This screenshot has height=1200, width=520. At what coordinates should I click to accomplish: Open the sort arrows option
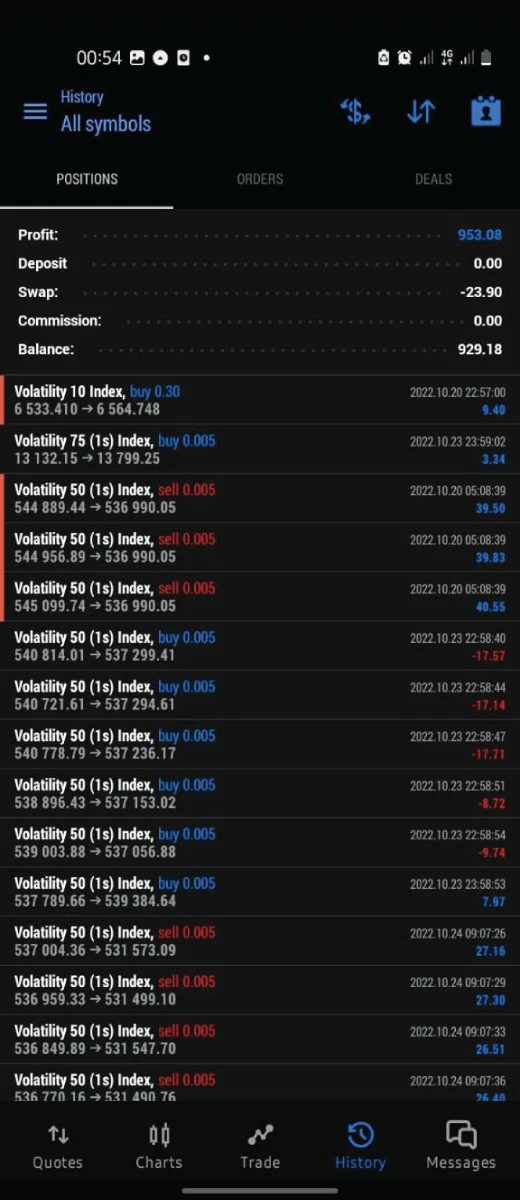(x=421, y=111)
